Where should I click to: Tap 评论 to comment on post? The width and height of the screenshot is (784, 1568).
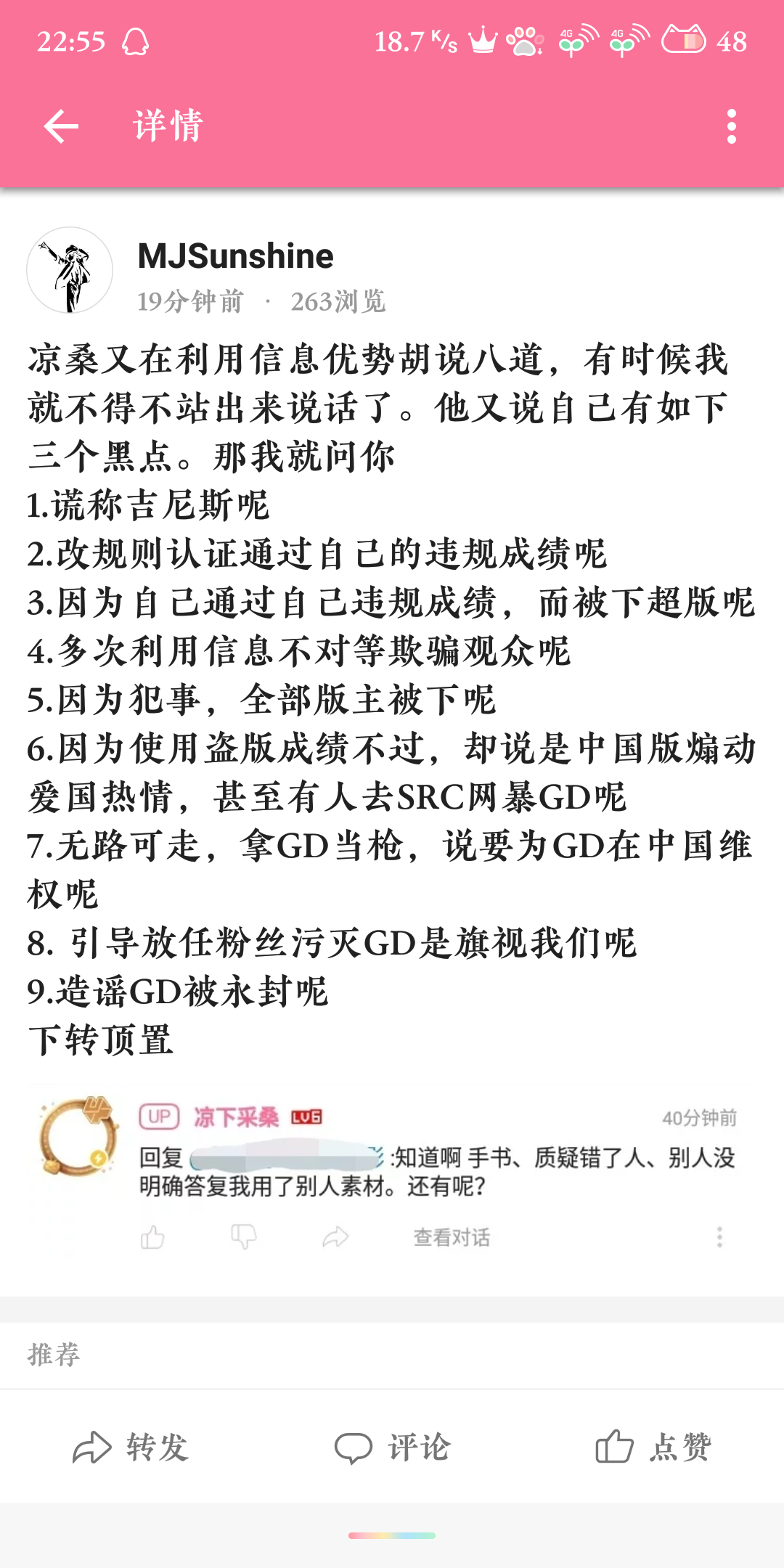[392, 1447]
